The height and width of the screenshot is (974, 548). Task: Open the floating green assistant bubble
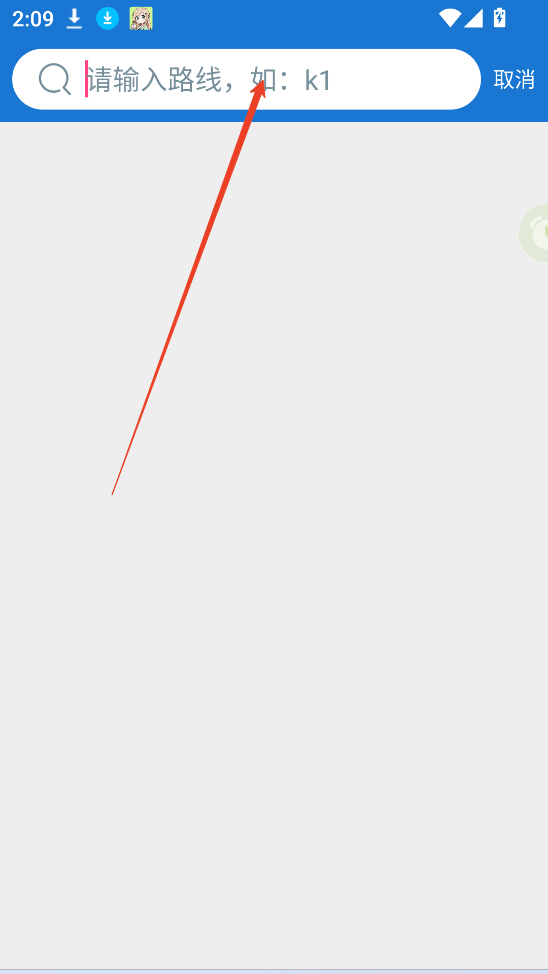pyautogui.click(x=534, y=233)
